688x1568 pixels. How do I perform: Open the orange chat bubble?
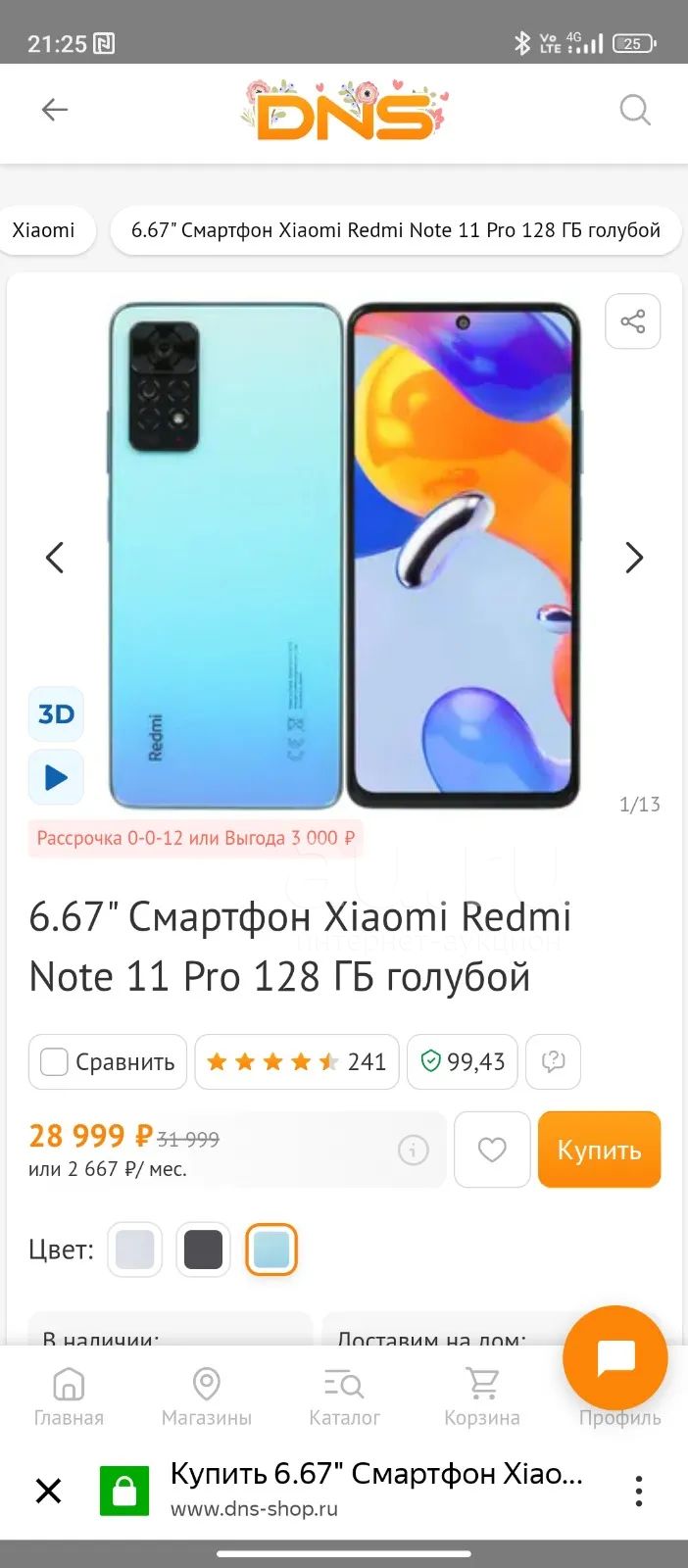tap(615, 1358)
